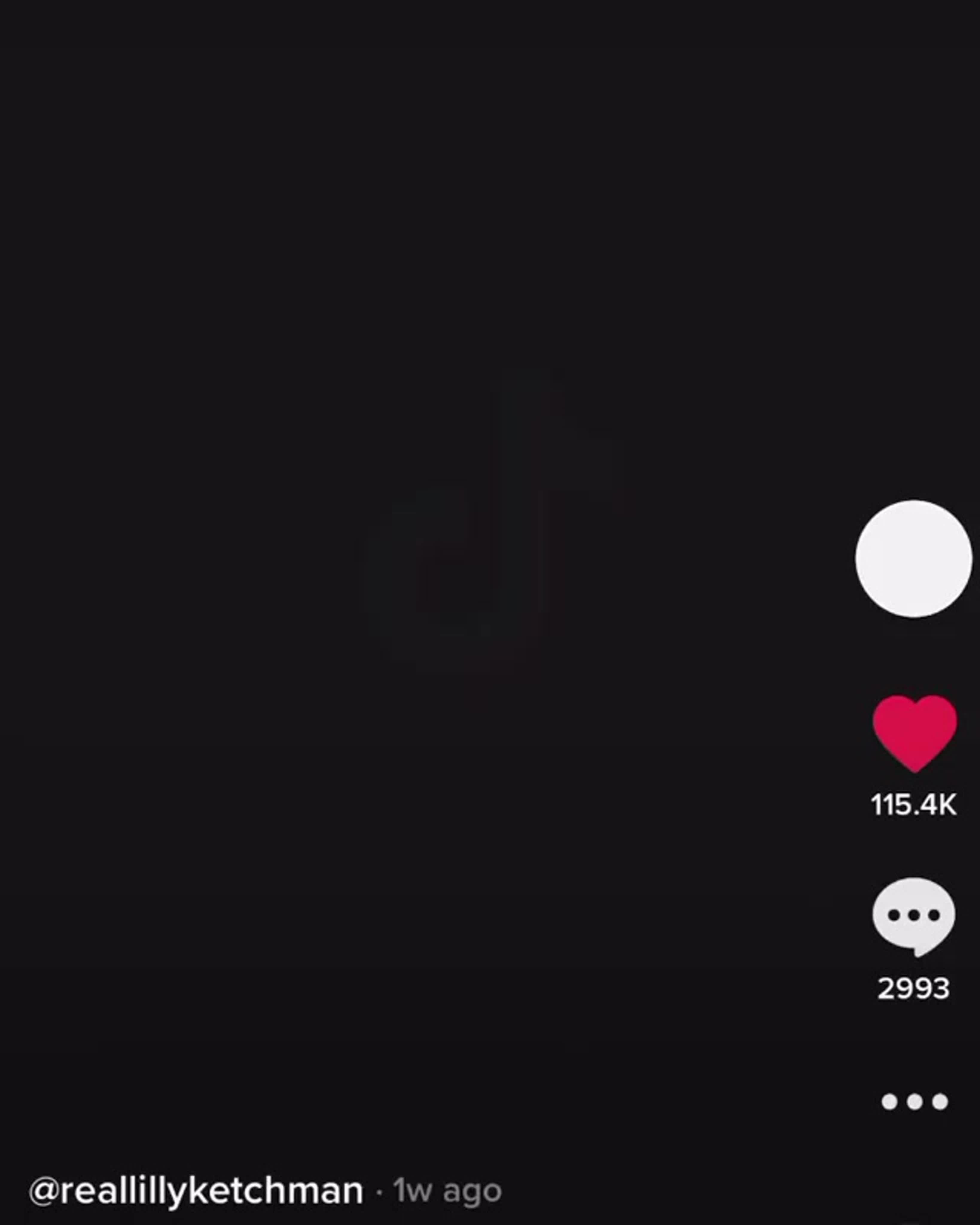Viewport: 980px width, 1225px height.
Task: Open @reallillyketchman's profile
Action: tap(196, 1191)
